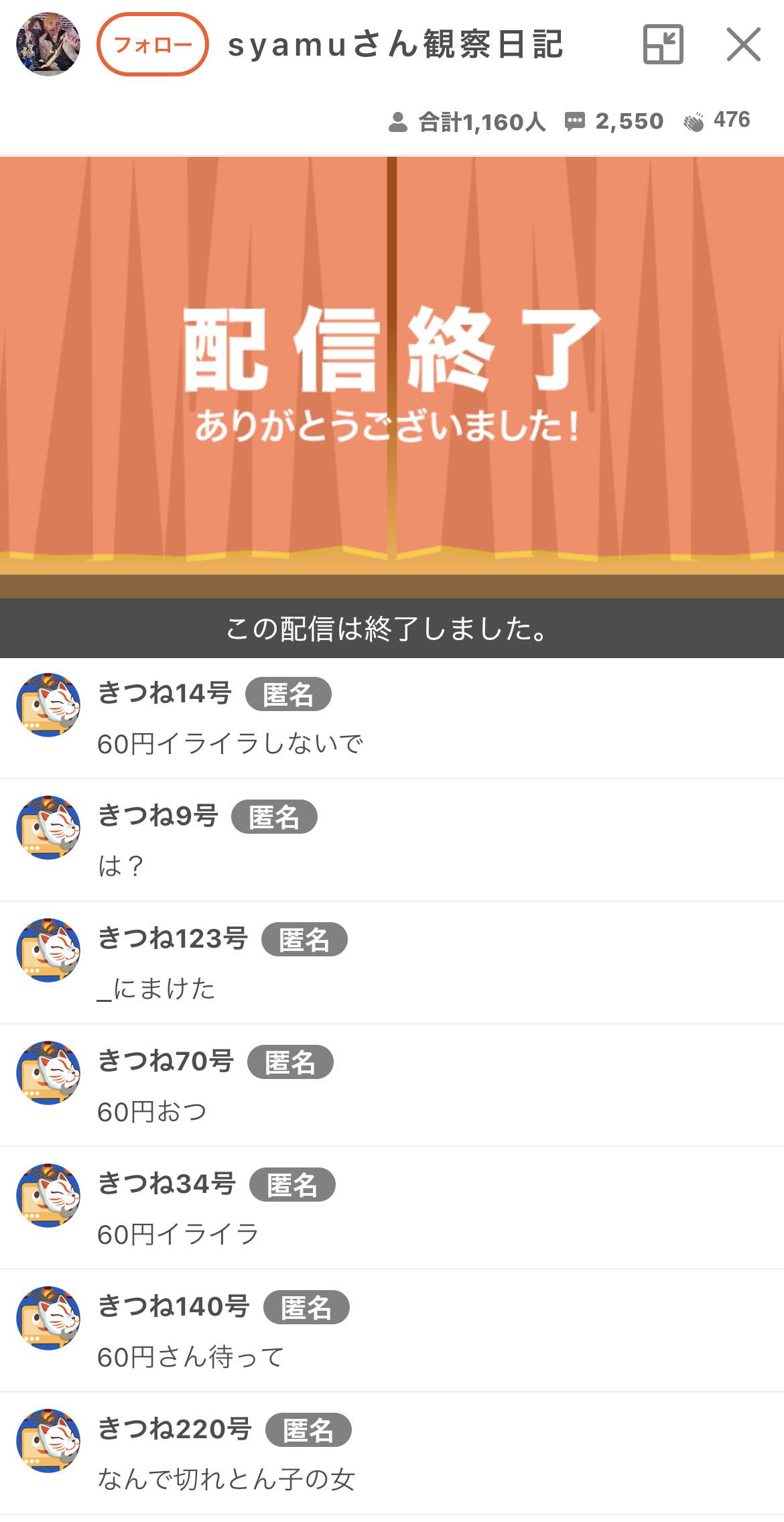784x1522 pixels.
Task: Minimize the stream to small window
Action: click(x=663, y=44)
